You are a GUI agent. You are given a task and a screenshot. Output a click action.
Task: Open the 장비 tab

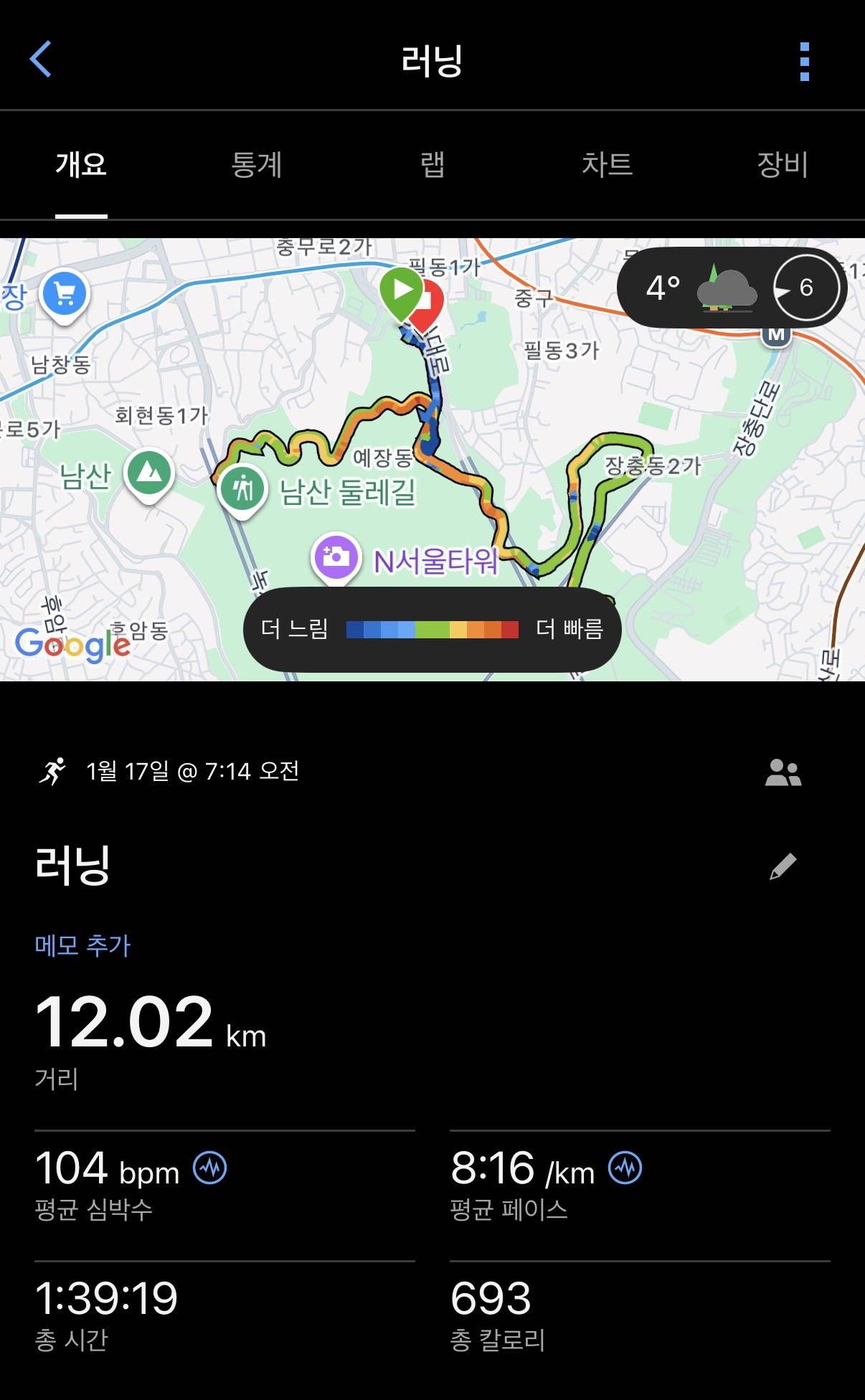(780, 165)
